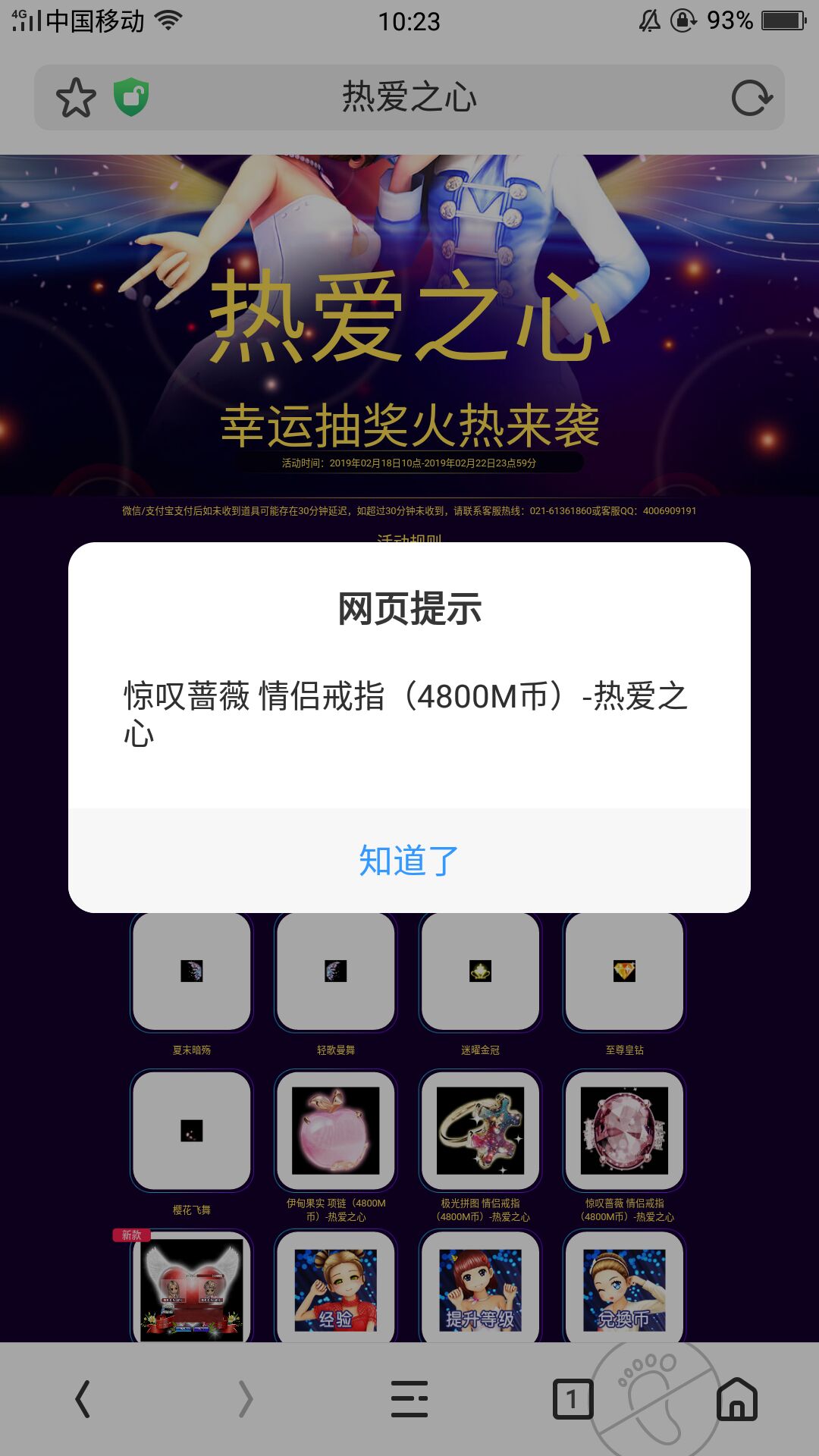The height and width of the screenshot is (1456, 819).
Task: Select the 樱花飞舞 prize item
Action: [x=192, y=1131]
